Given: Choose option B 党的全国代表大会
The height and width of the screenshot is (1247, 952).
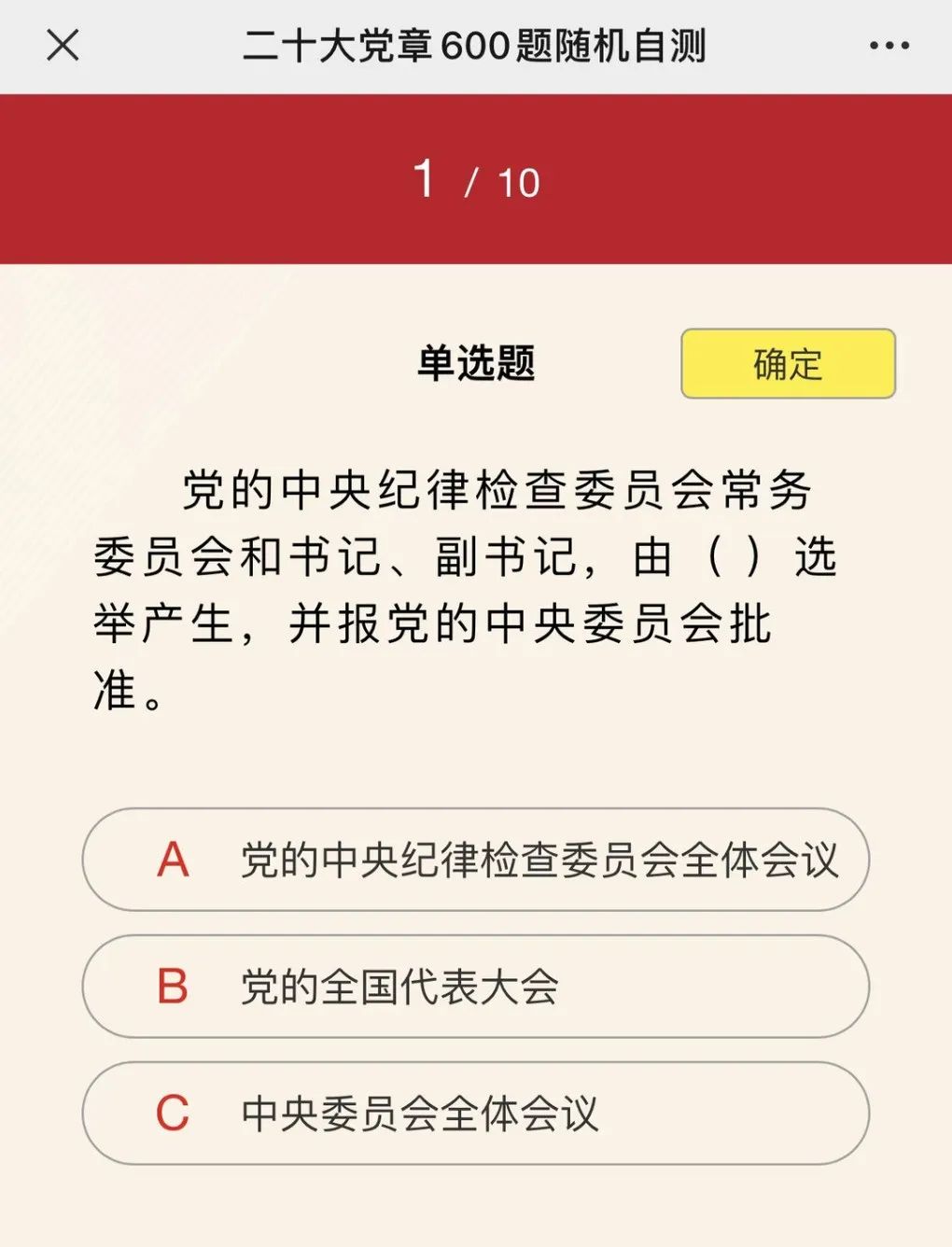Looking at the screenshot, I should 476,987.
